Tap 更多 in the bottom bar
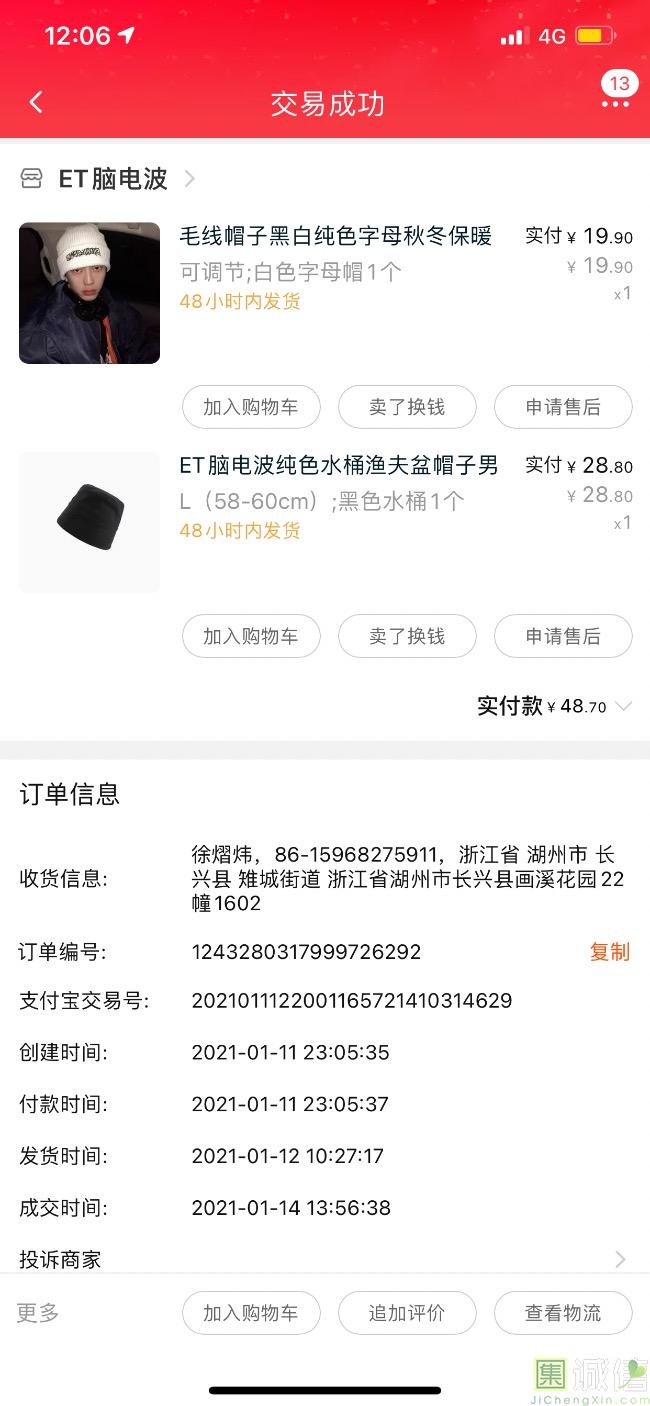650x1406 pixels. pyautogui.click(x=38, y=1313)
